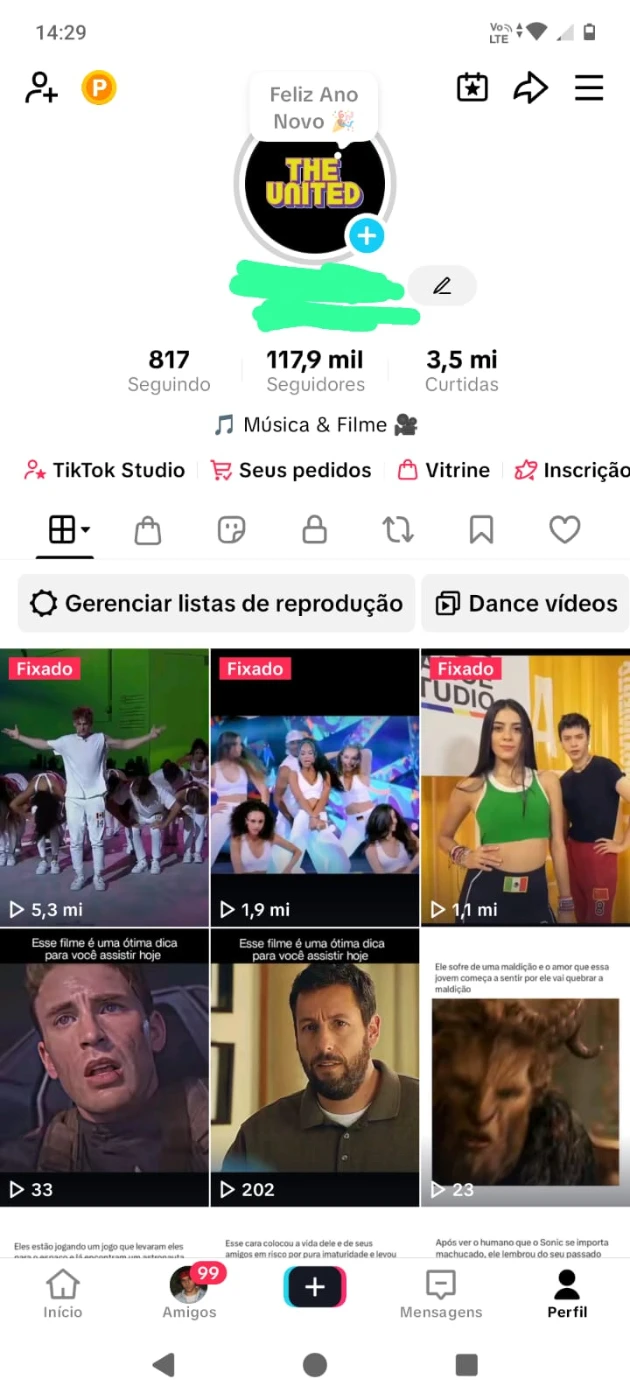Viewport: 630px width, 1400px height.
Task: Tap the orange coin icon
Action: click(x=99, y=88)
